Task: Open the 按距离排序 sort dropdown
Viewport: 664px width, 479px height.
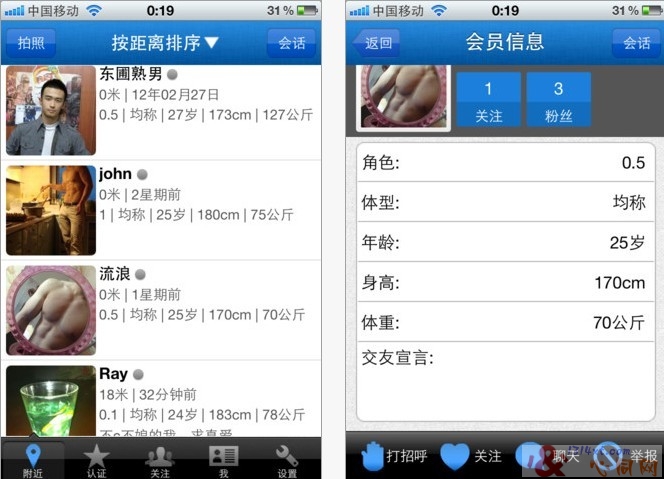Action: (165, 44)
